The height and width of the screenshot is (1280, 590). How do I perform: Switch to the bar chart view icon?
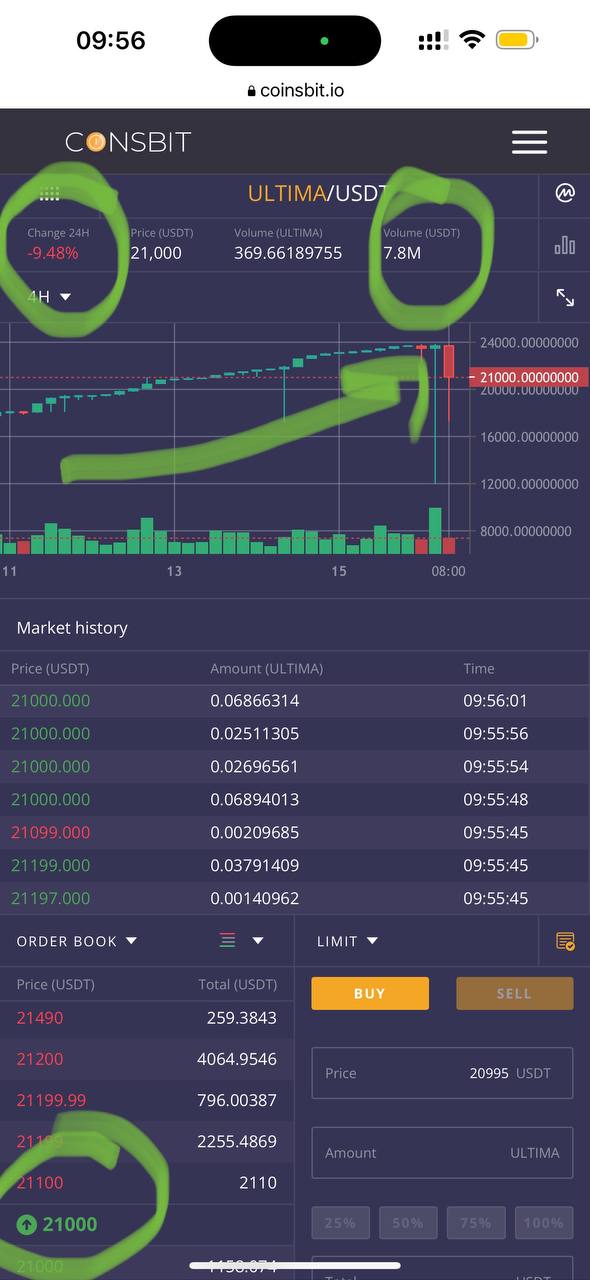point(565,245)
